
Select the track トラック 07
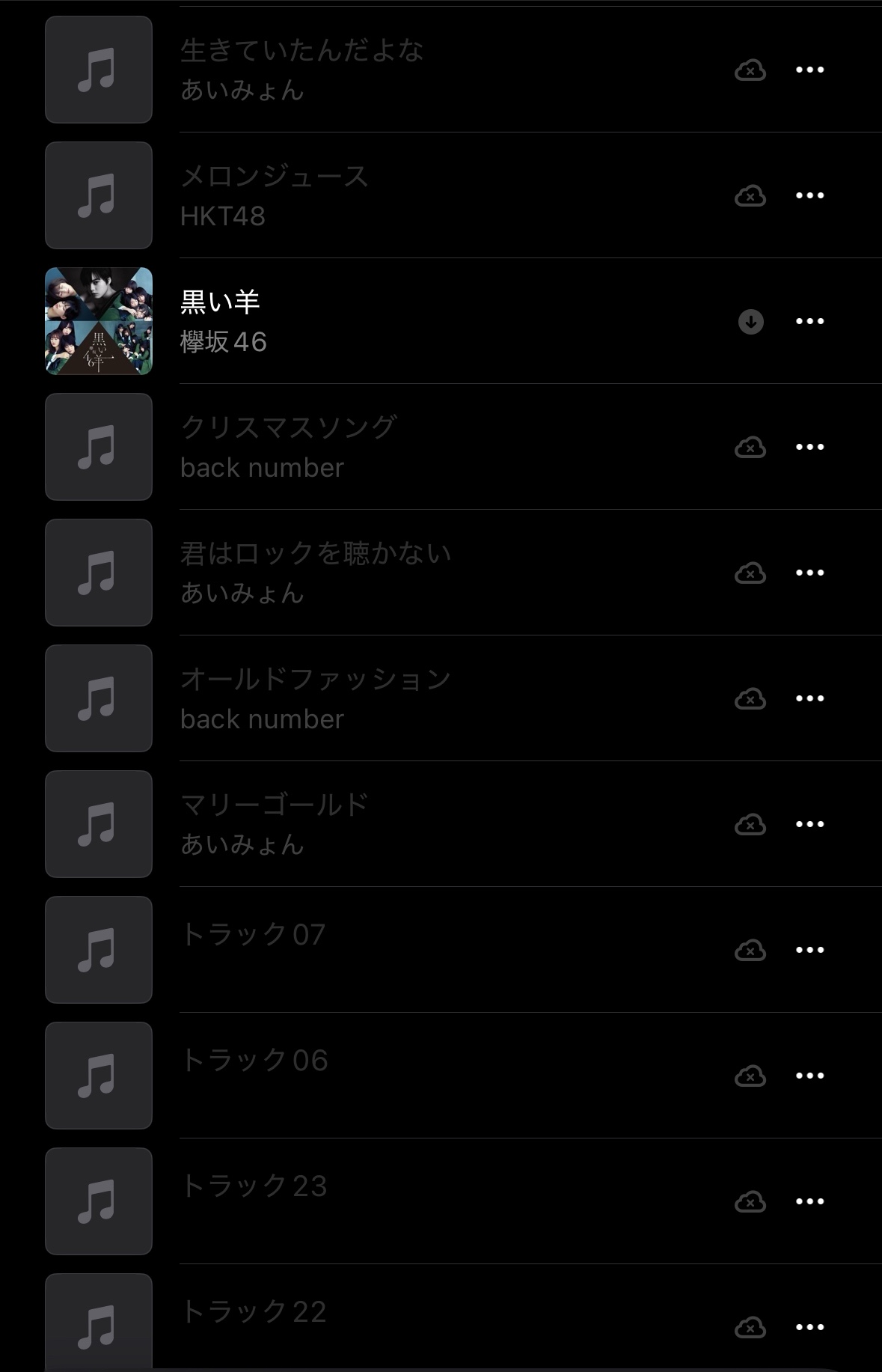coord(253,936)
